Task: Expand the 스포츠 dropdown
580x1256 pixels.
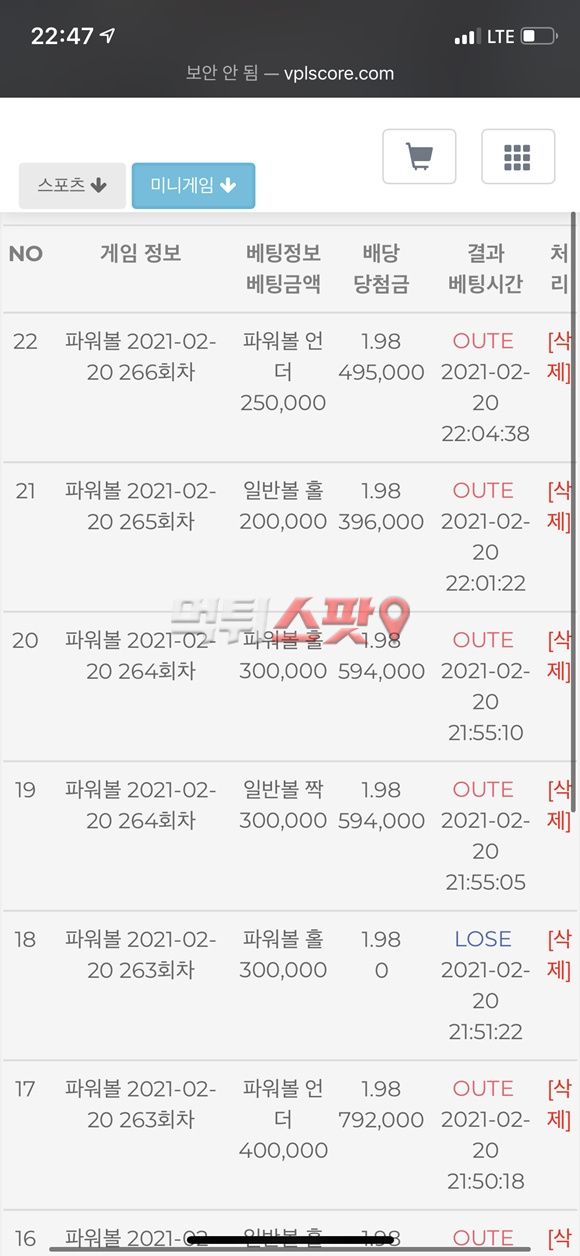Action: pos(72,186)
